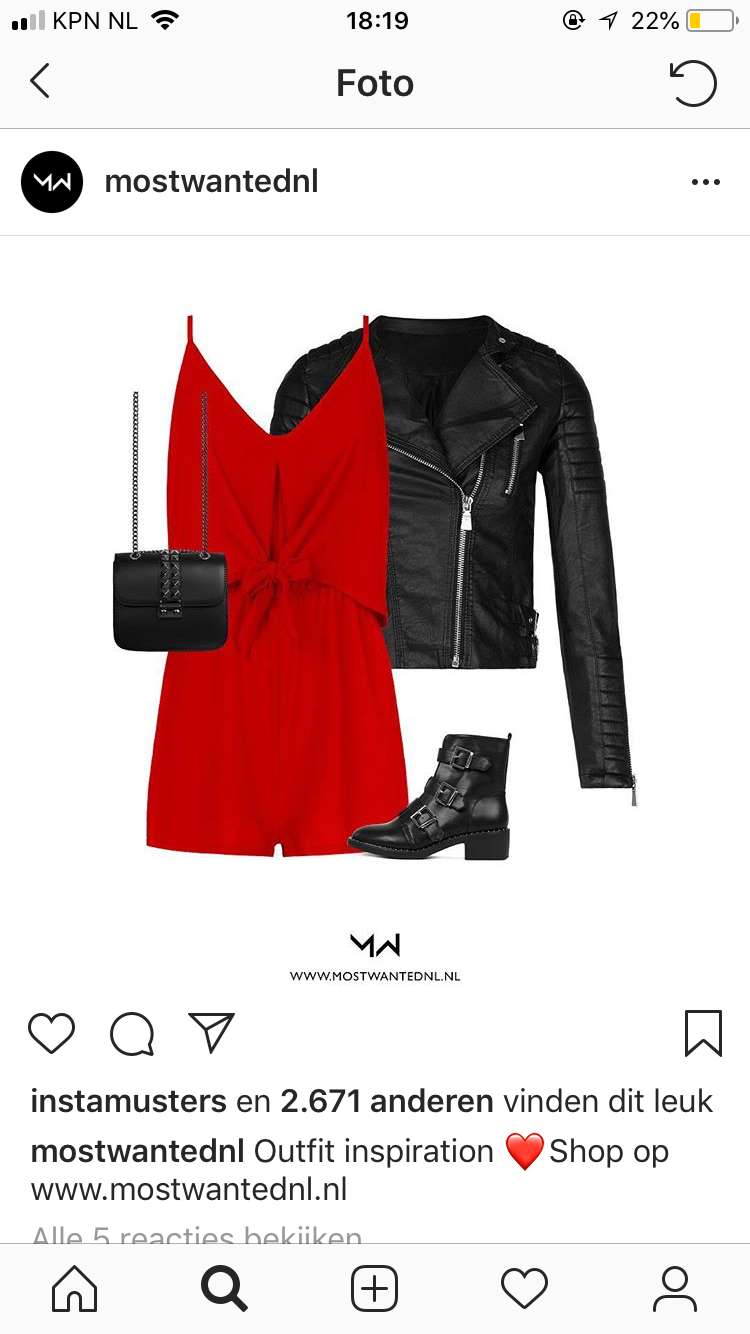Open the three-dot post options menu
The image size is (750, 1334).
tap(706, 182)
